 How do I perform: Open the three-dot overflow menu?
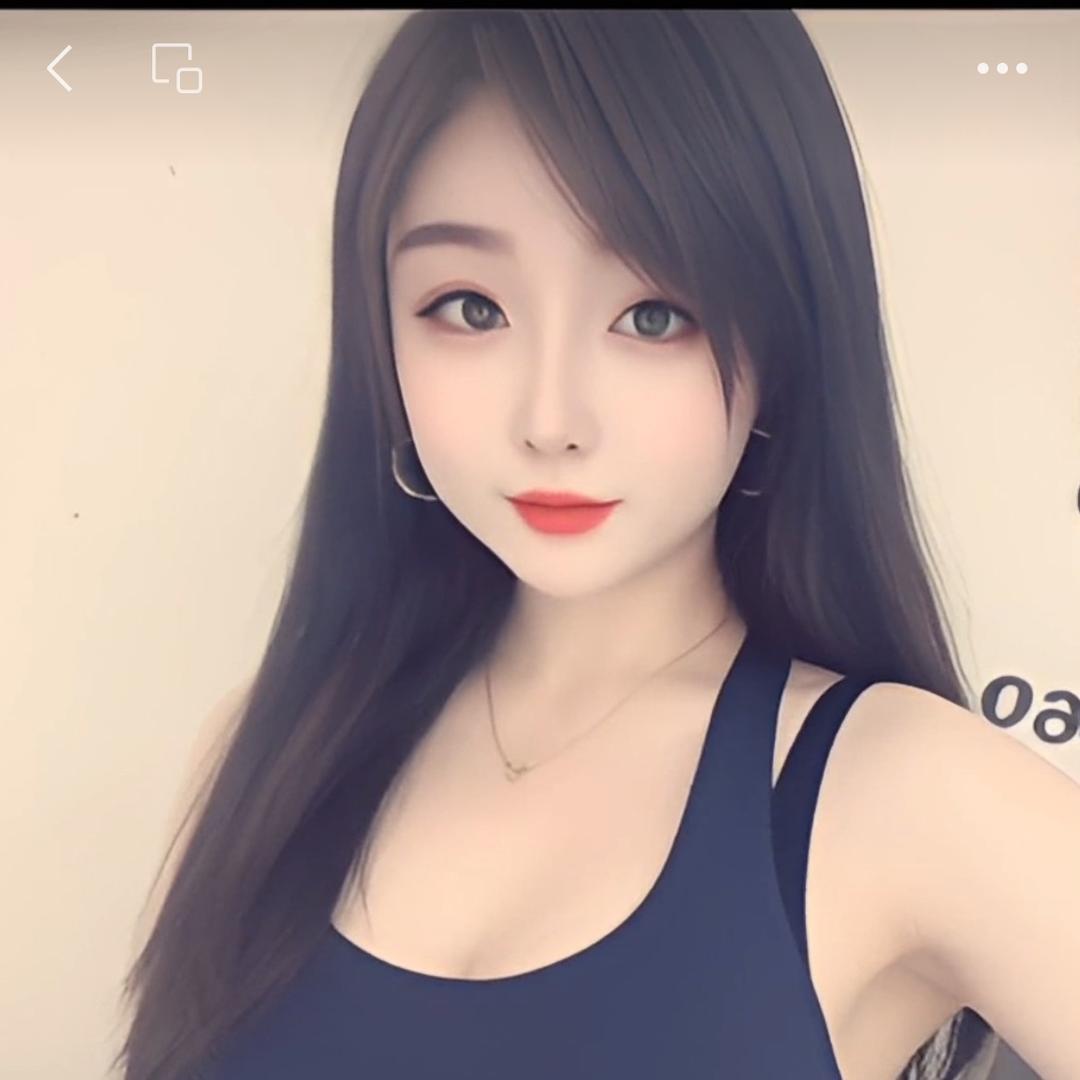1002,69
